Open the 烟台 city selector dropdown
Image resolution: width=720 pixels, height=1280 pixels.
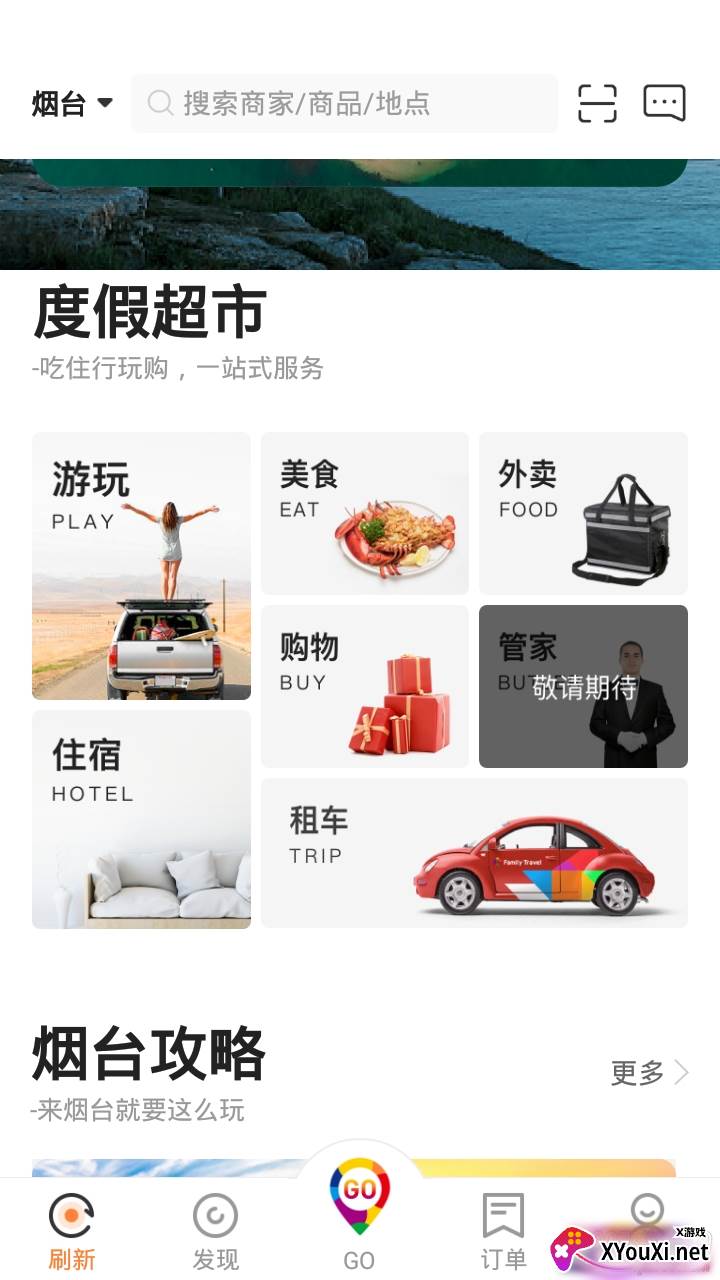pyautogui.click(x=72, y=103)
